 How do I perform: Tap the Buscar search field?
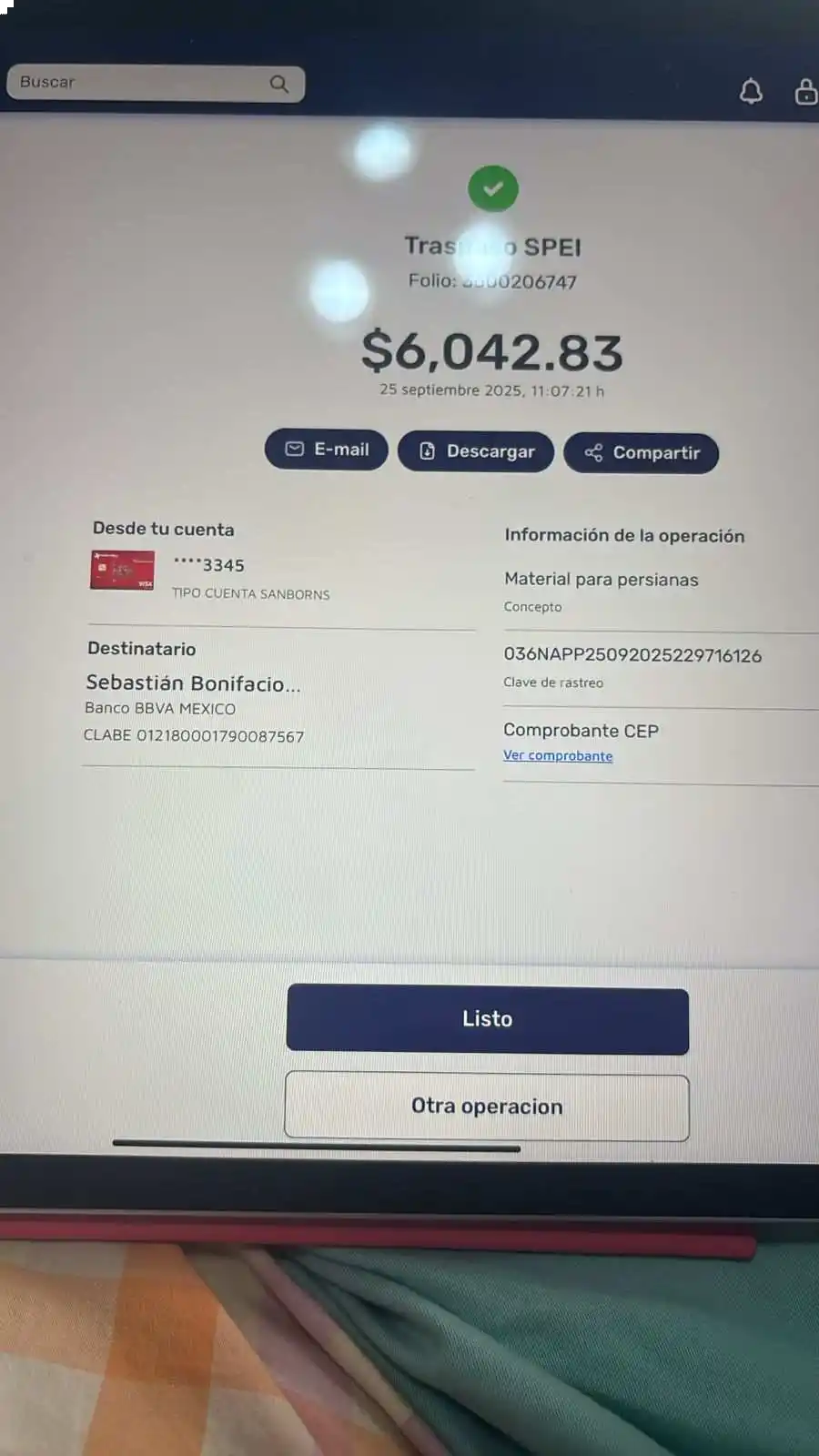pos(136,83)
